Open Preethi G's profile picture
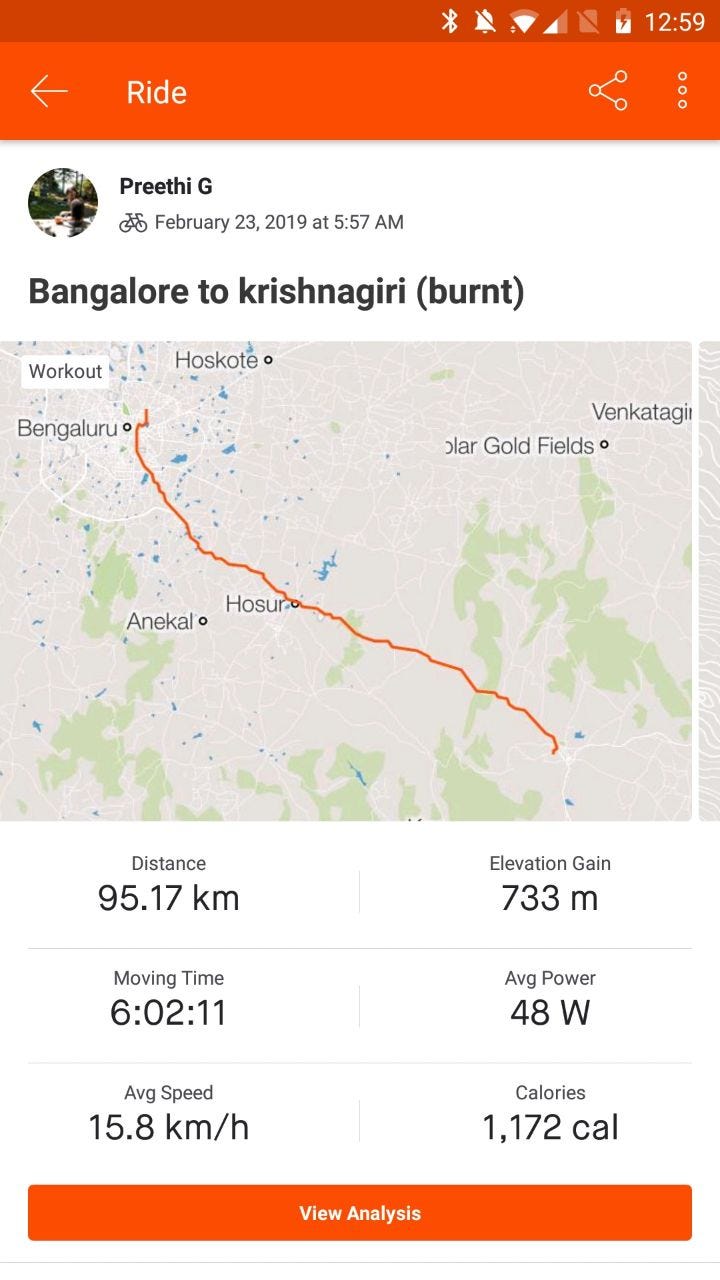This screenshot has height=1280, width=720. tap(63, 203)
